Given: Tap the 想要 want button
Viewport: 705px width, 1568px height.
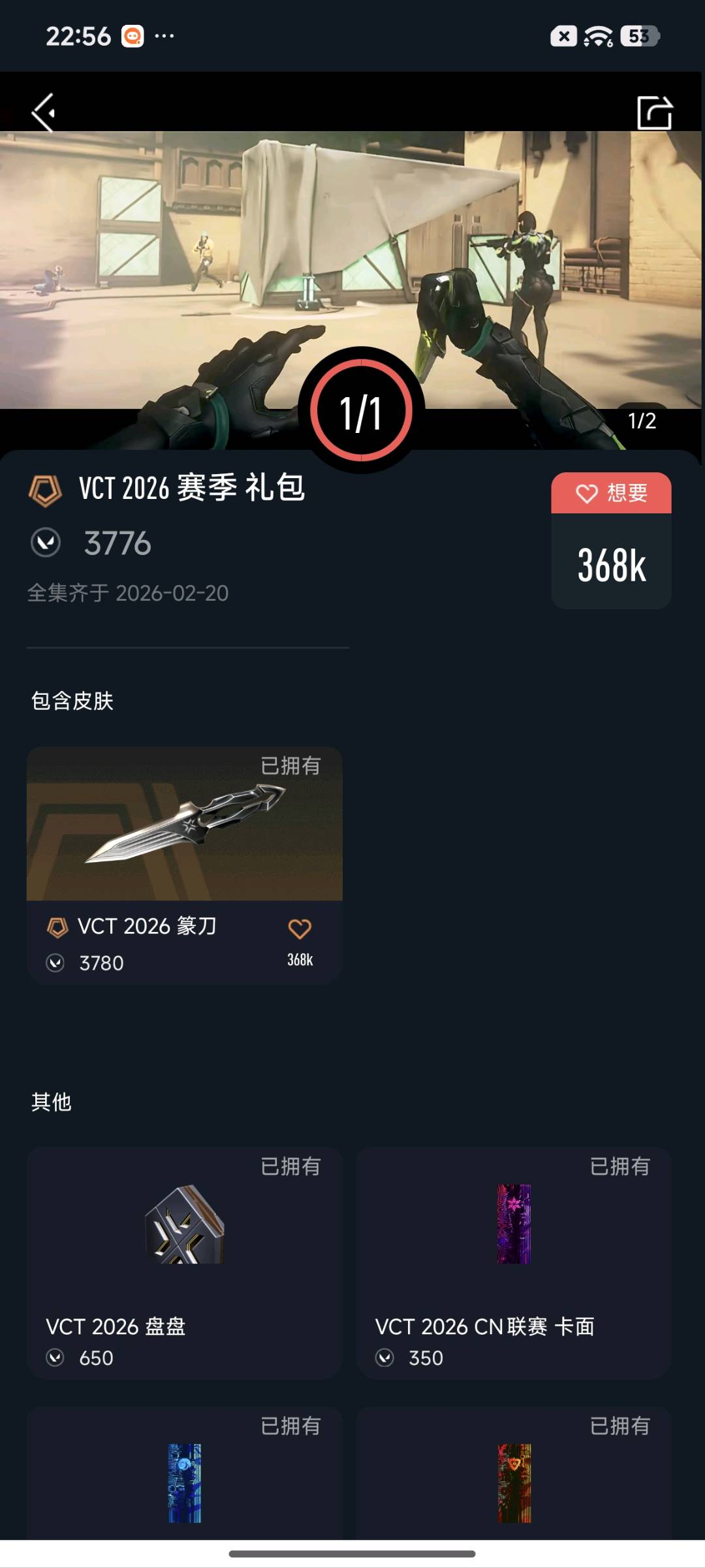Looking at the screenshot, I should [611, 493].
